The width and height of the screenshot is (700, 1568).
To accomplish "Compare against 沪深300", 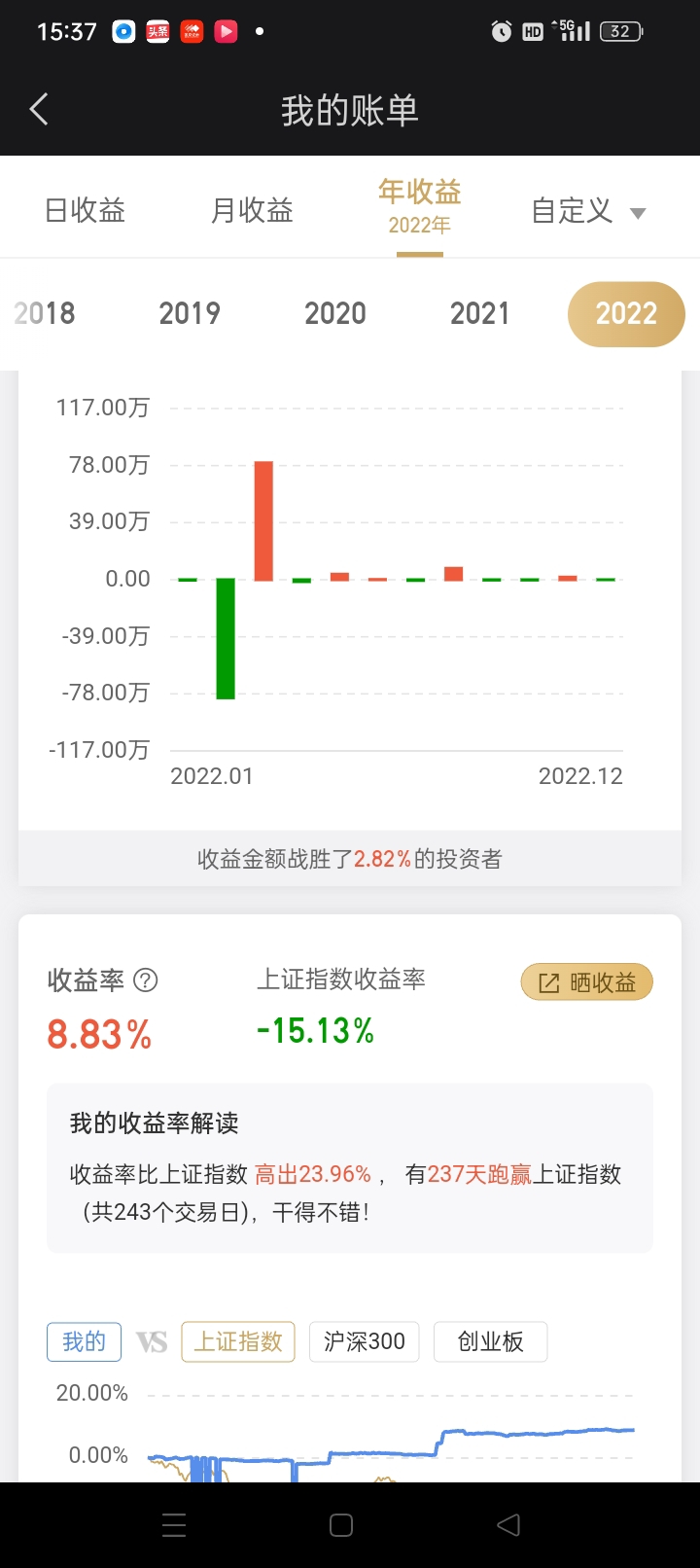I will click(x=364, y=1342).
